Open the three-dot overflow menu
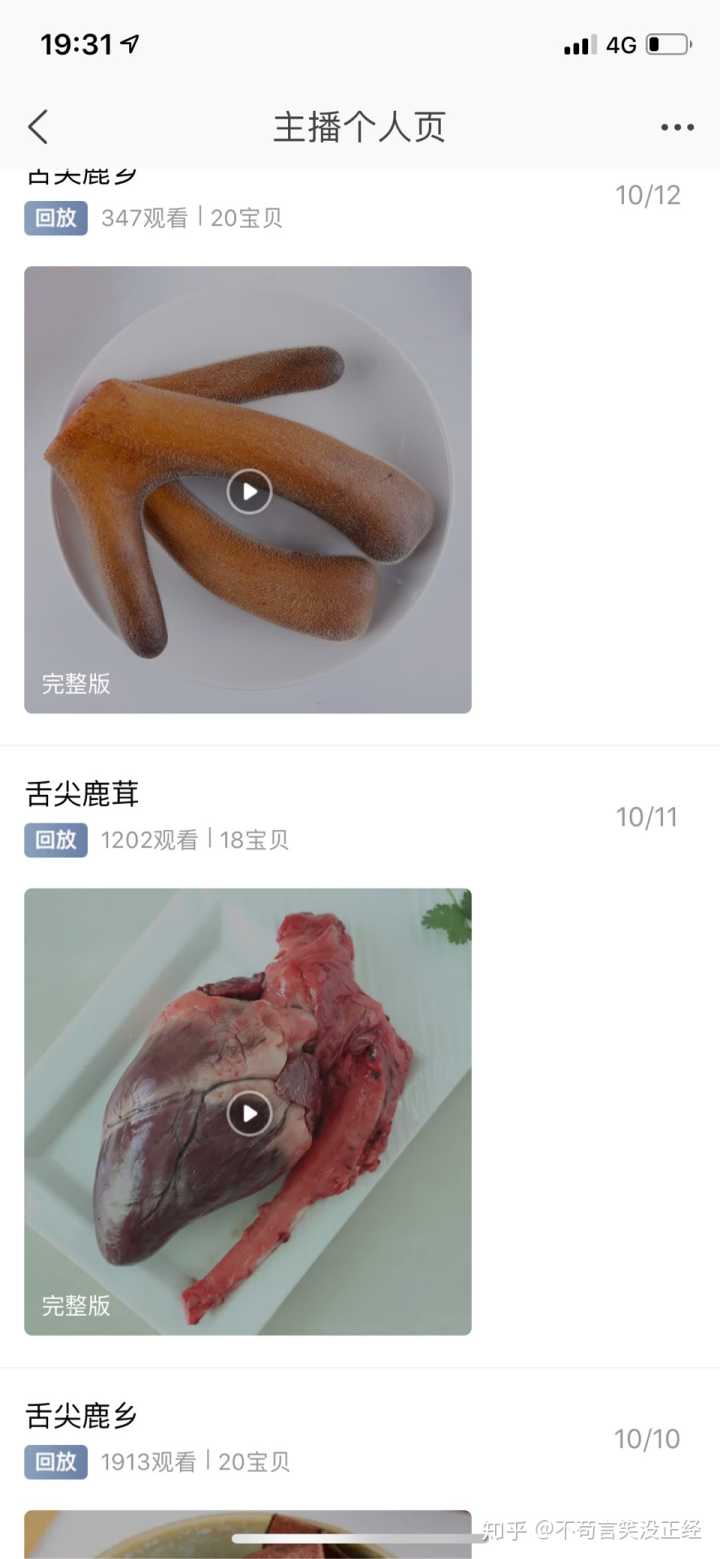The height and width of the screenshot is (1559, 720). click(x=677, y=127)
